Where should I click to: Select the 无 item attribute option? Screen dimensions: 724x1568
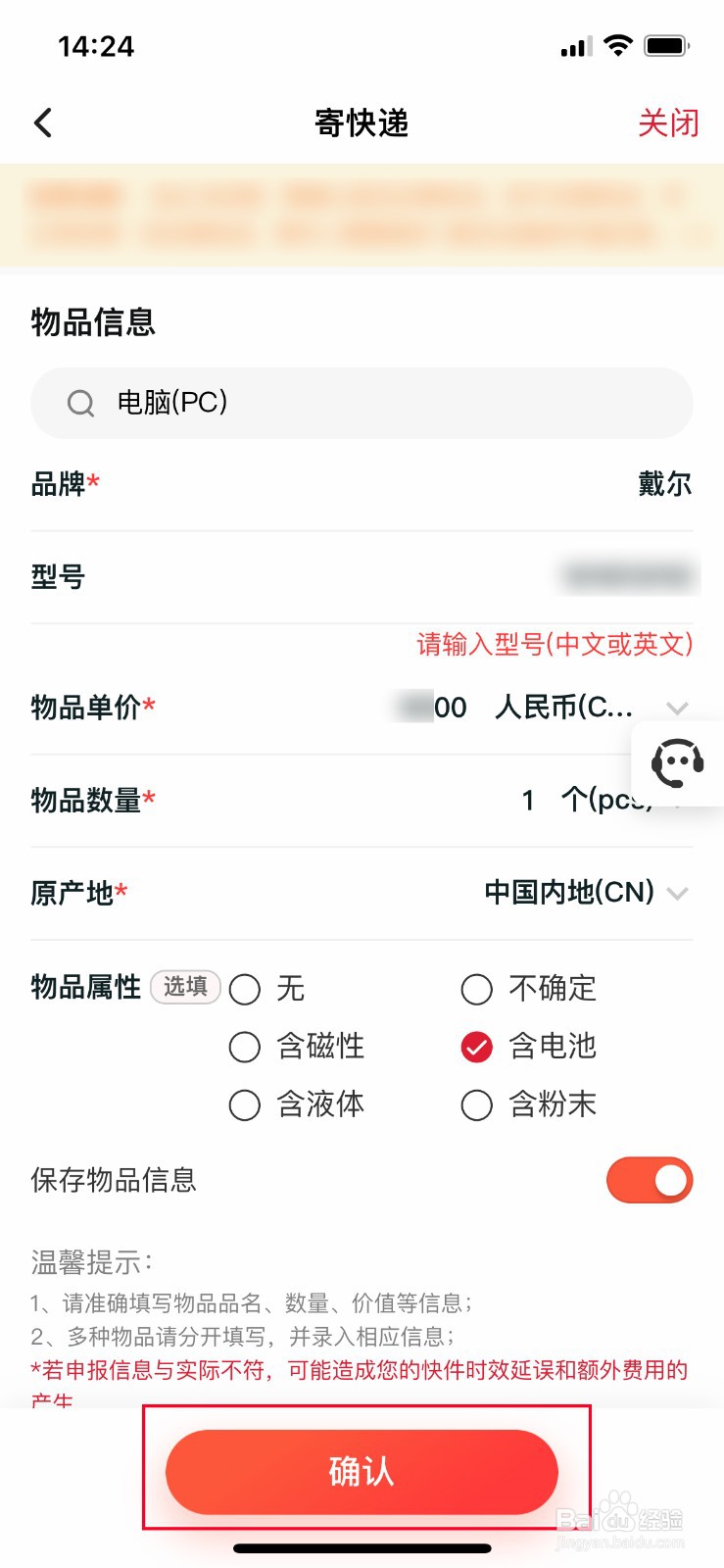coord(245,990)
